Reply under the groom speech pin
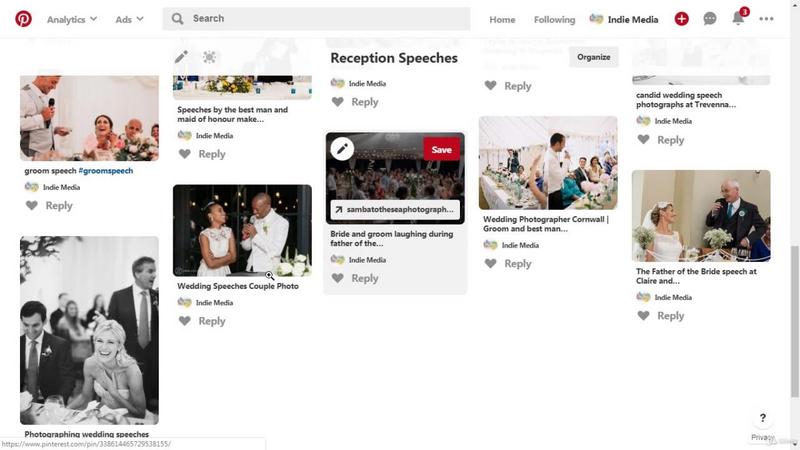 coord(59,205)
